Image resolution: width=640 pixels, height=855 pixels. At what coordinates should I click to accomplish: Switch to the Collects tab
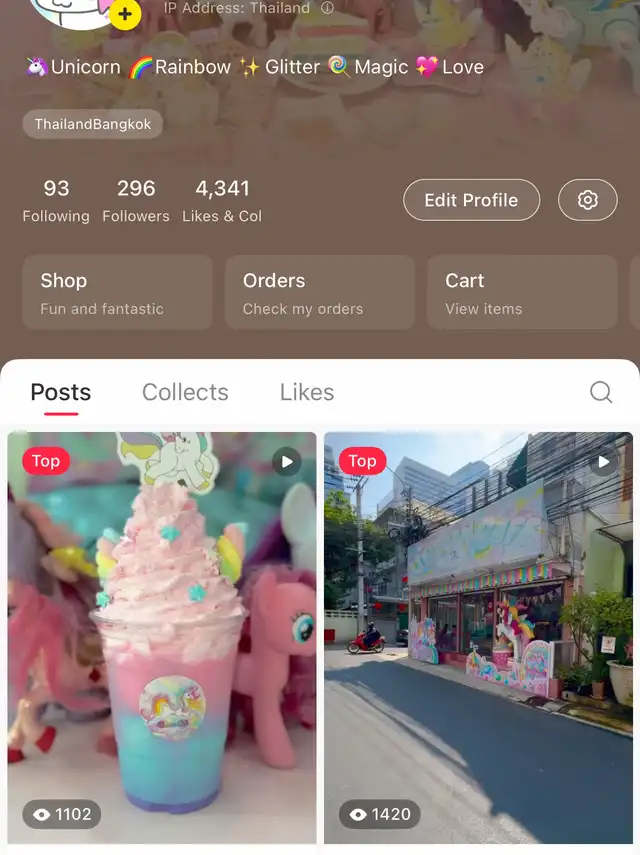click(185, 392)
